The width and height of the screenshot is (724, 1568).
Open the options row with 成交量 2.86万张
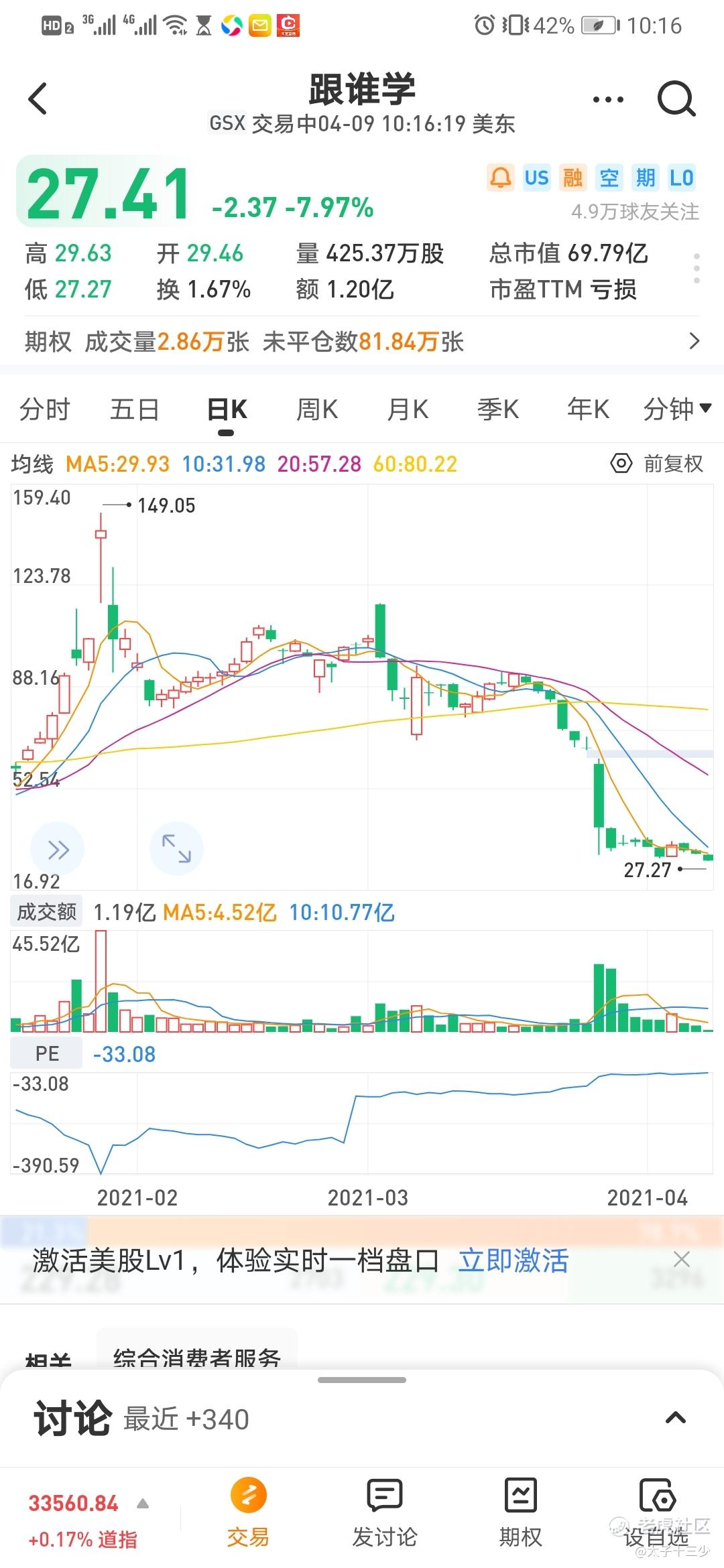[x=362, y=342]
